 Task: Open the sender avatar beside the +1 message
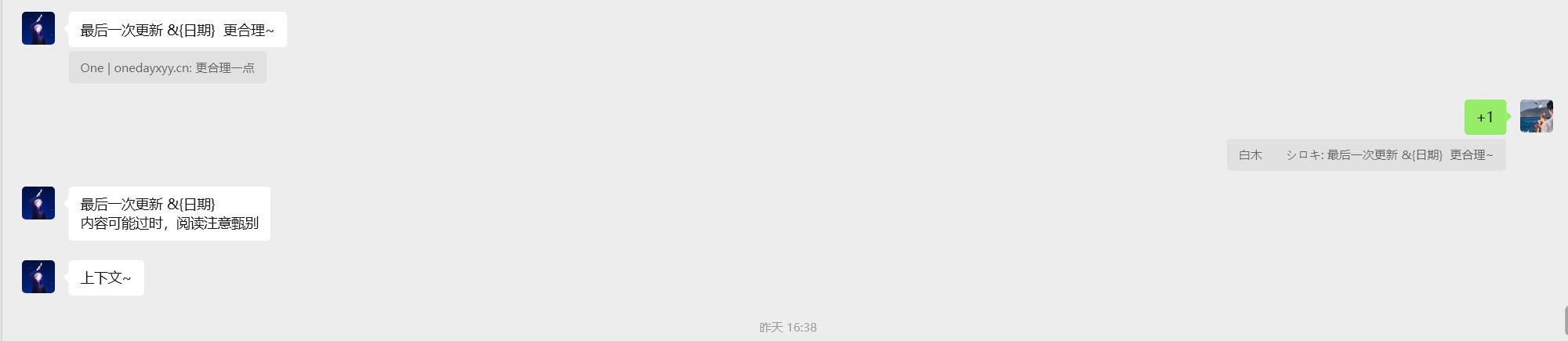(x=1536, y=116)
